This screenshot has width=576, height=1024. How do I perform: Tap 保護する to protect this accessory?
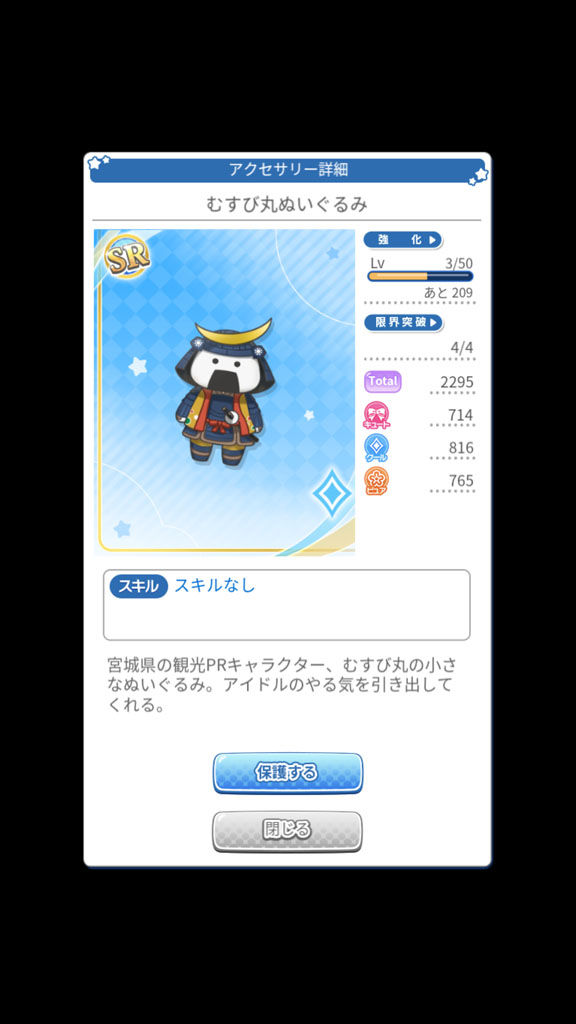click(287, 773)
